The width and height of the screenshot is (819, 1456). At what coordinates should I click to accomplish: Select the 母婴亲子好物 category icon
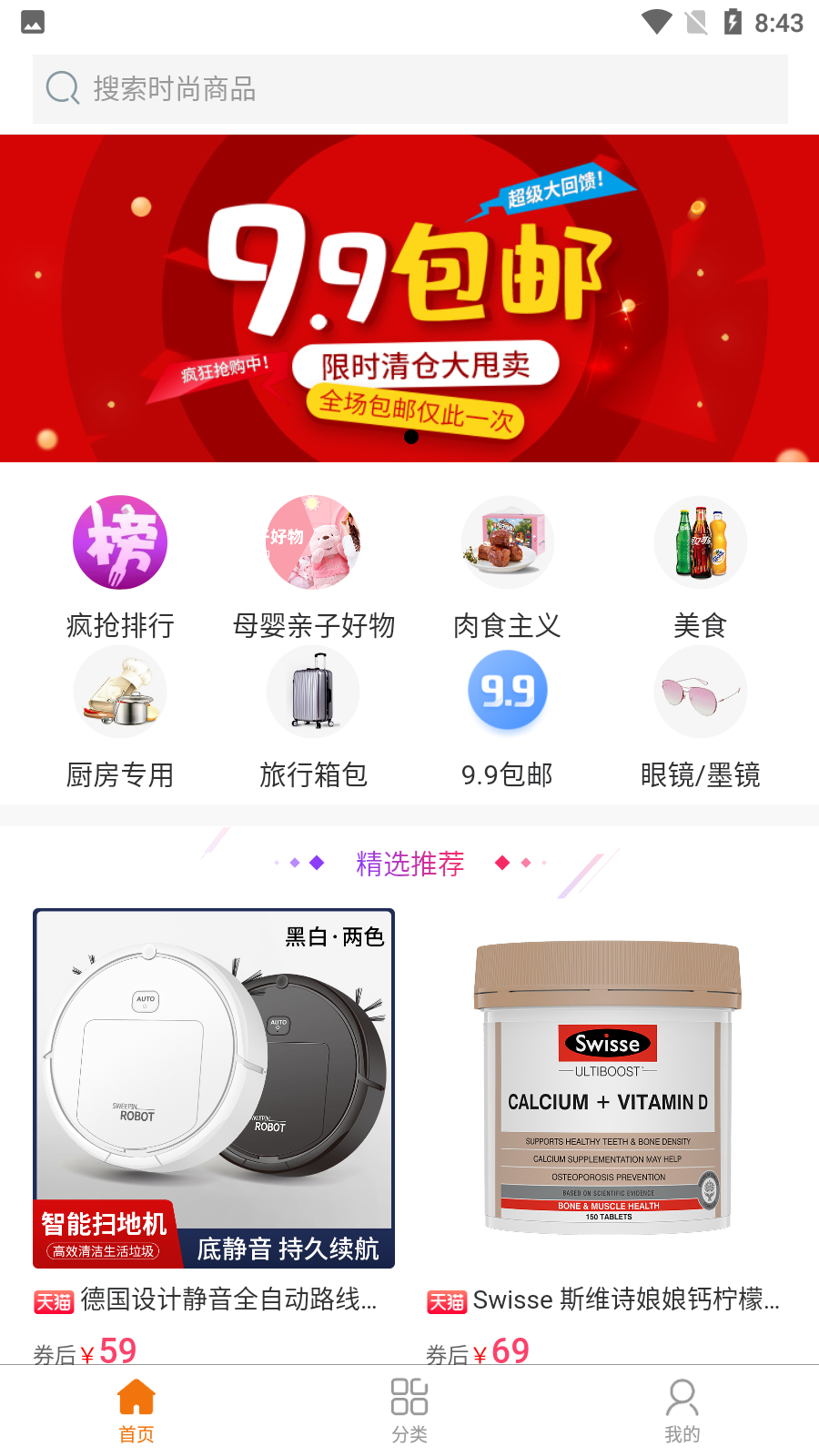pos(313,542)
